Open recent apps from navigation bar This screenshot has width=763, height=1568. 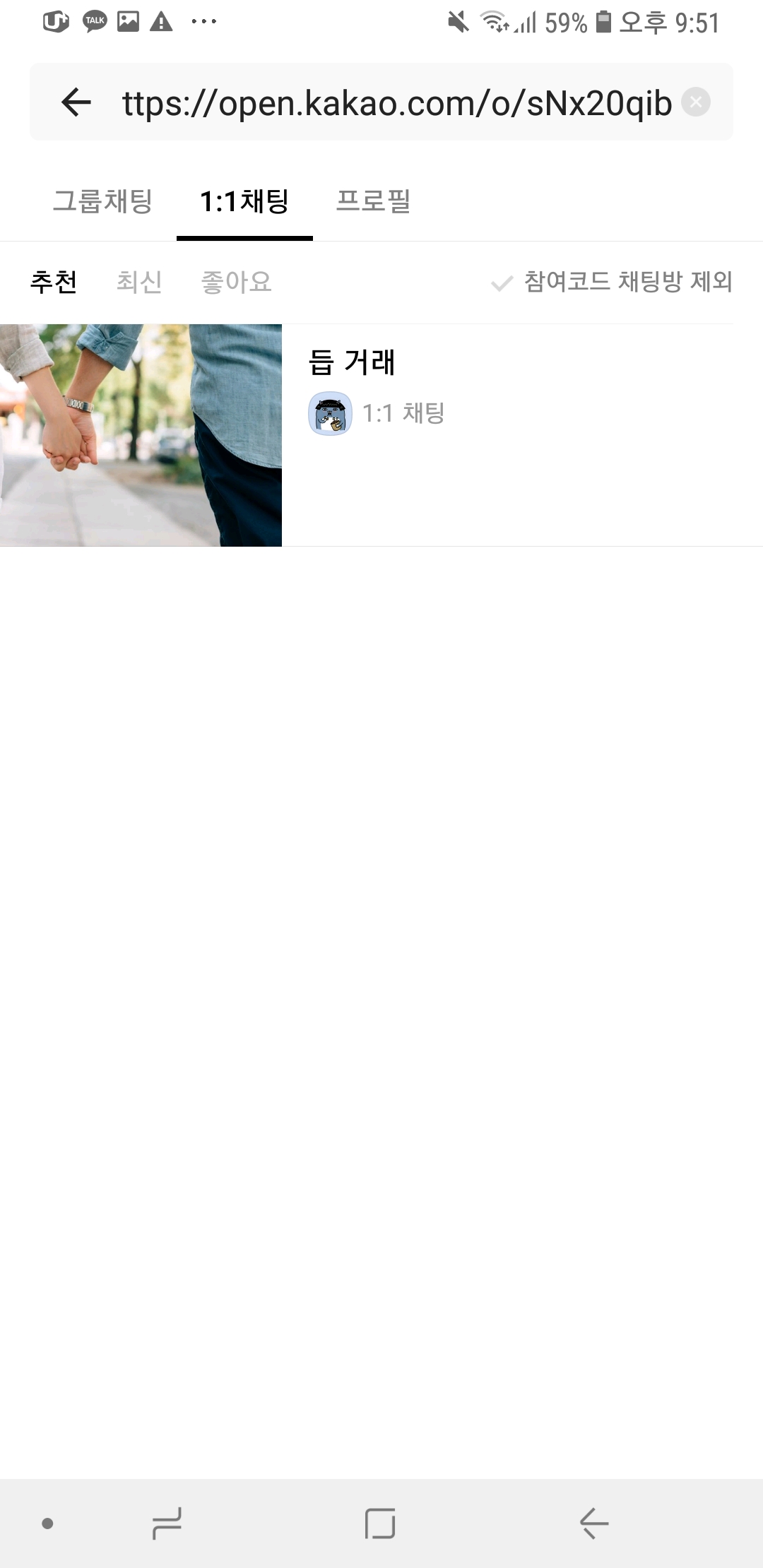click(167, 1523)
